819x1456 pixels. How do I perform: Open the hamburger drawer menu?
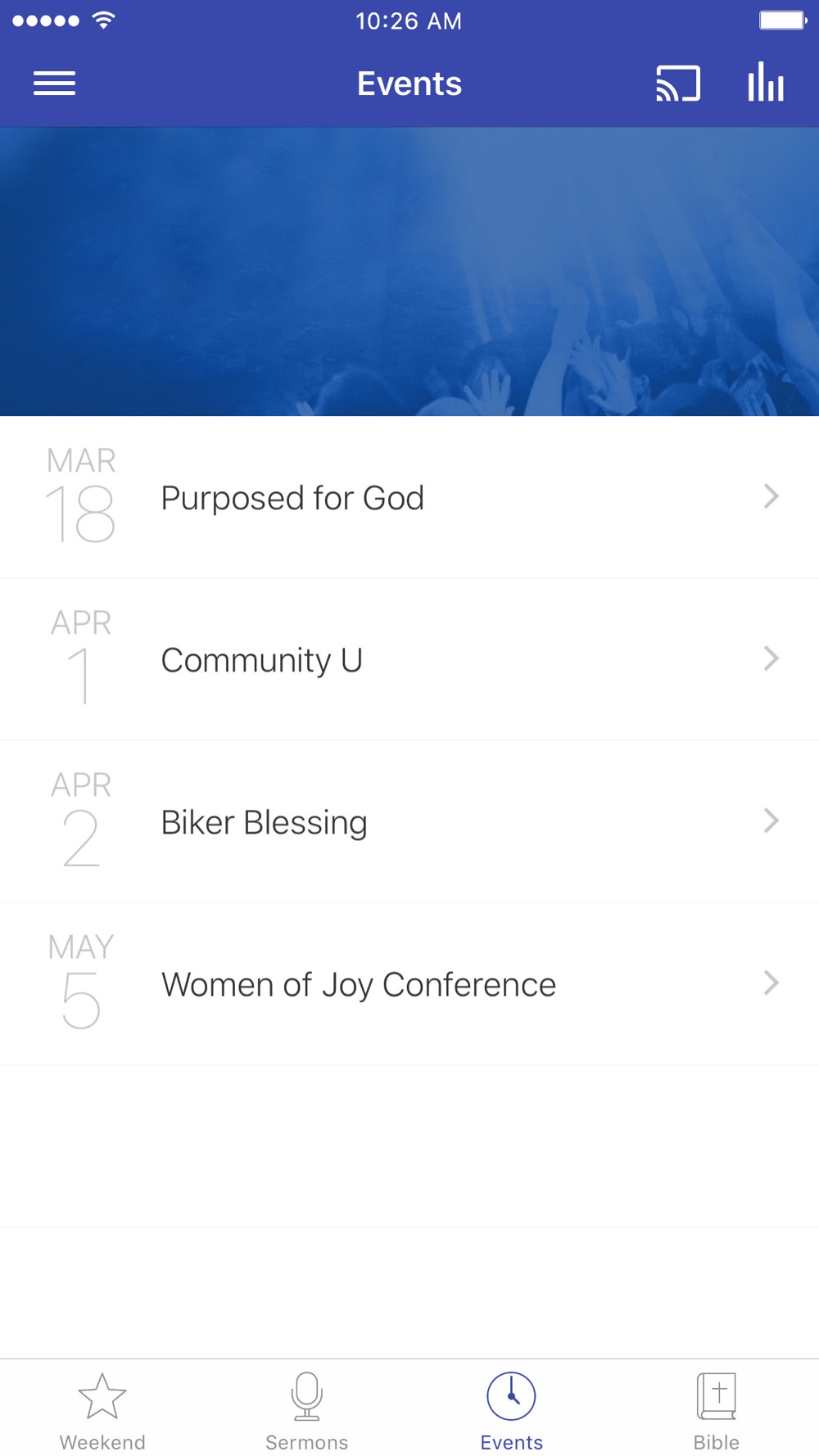tap(54, 84)
